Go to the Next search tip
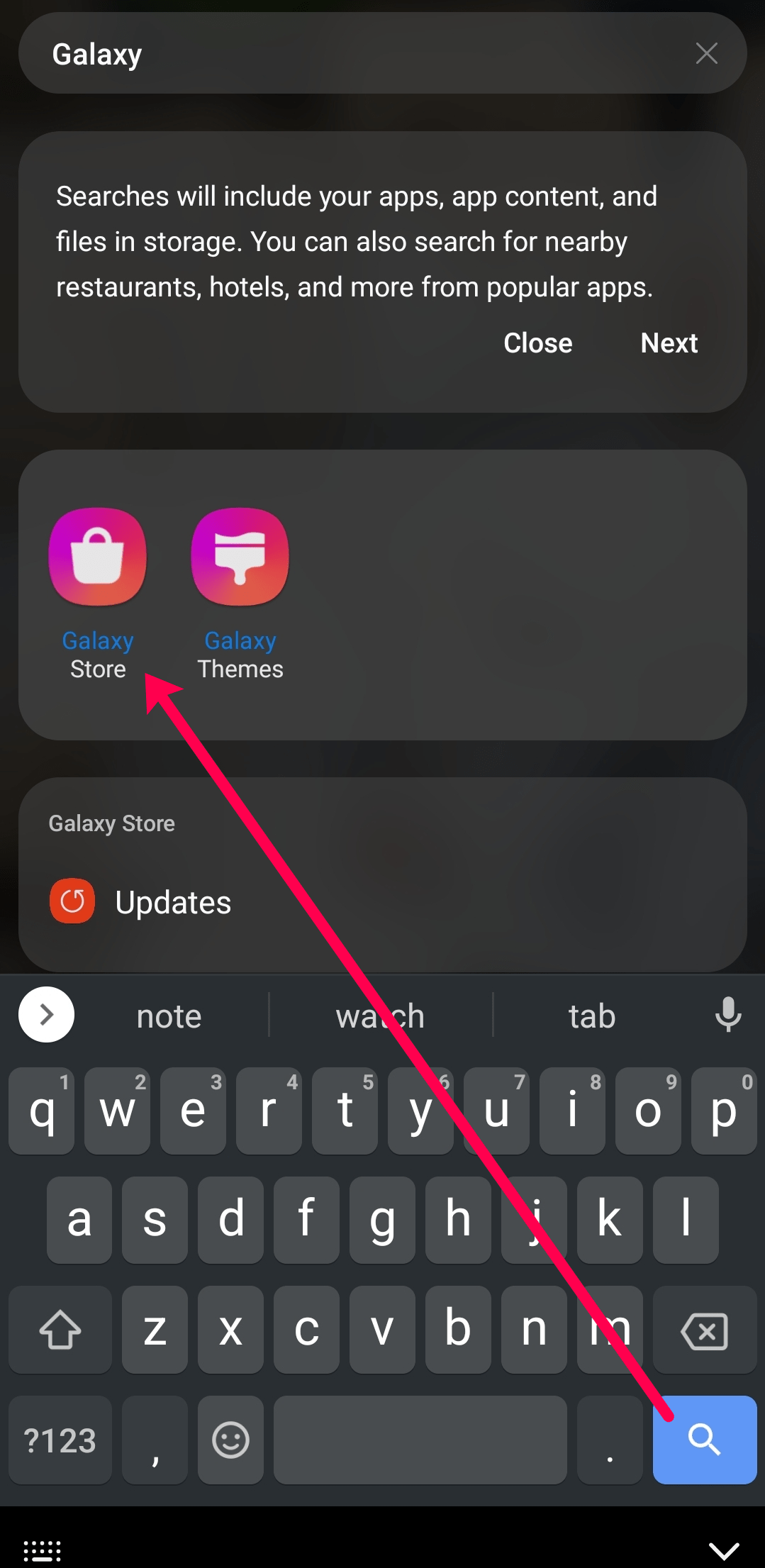 coord(669,343)
